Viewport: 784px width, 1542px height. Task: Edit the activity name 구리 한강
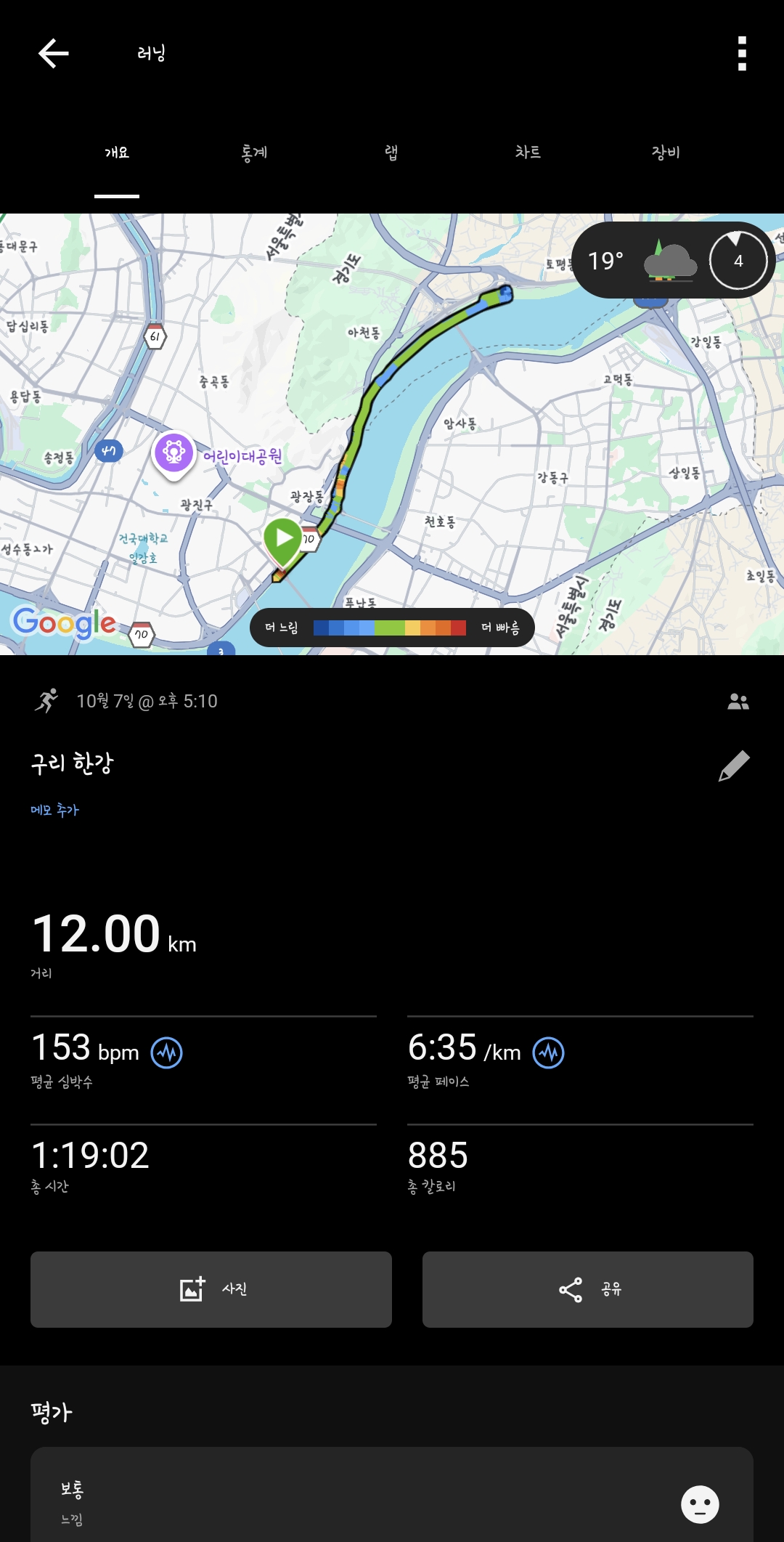(x=734, y=766)
